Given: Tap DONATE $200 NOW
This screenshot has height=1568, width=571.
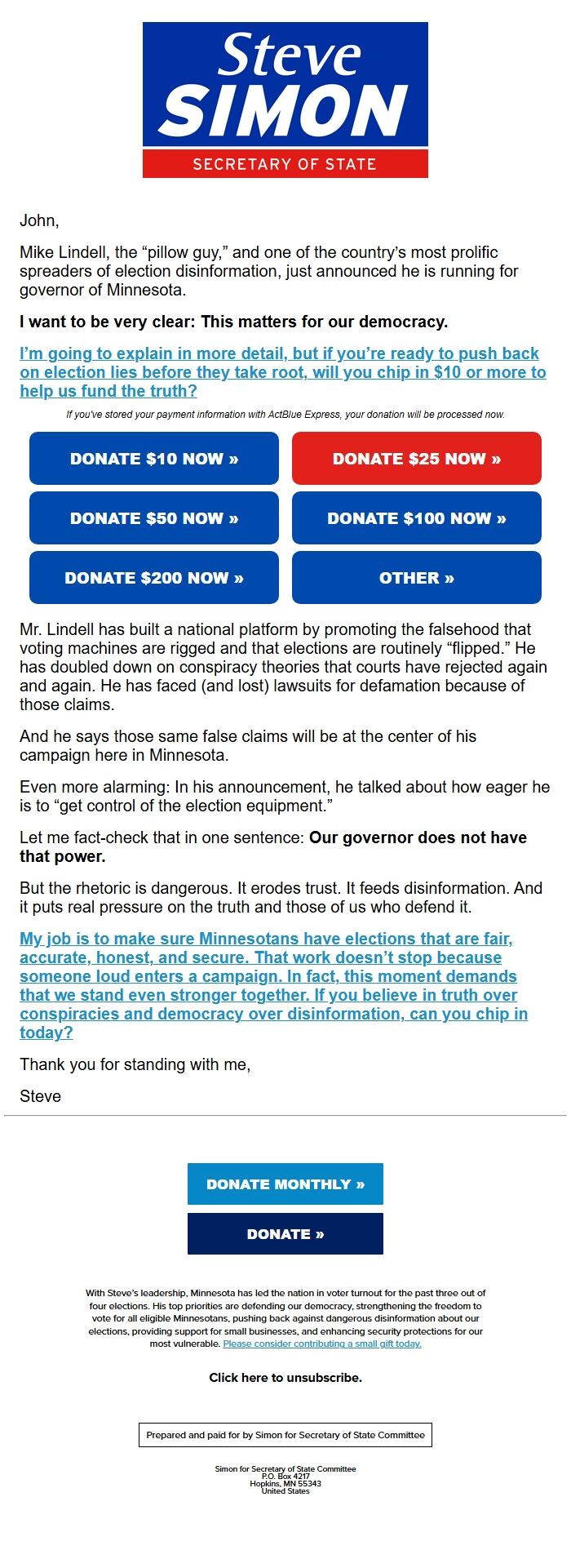Looking at the screenshot, I should (x=154, y=578).
